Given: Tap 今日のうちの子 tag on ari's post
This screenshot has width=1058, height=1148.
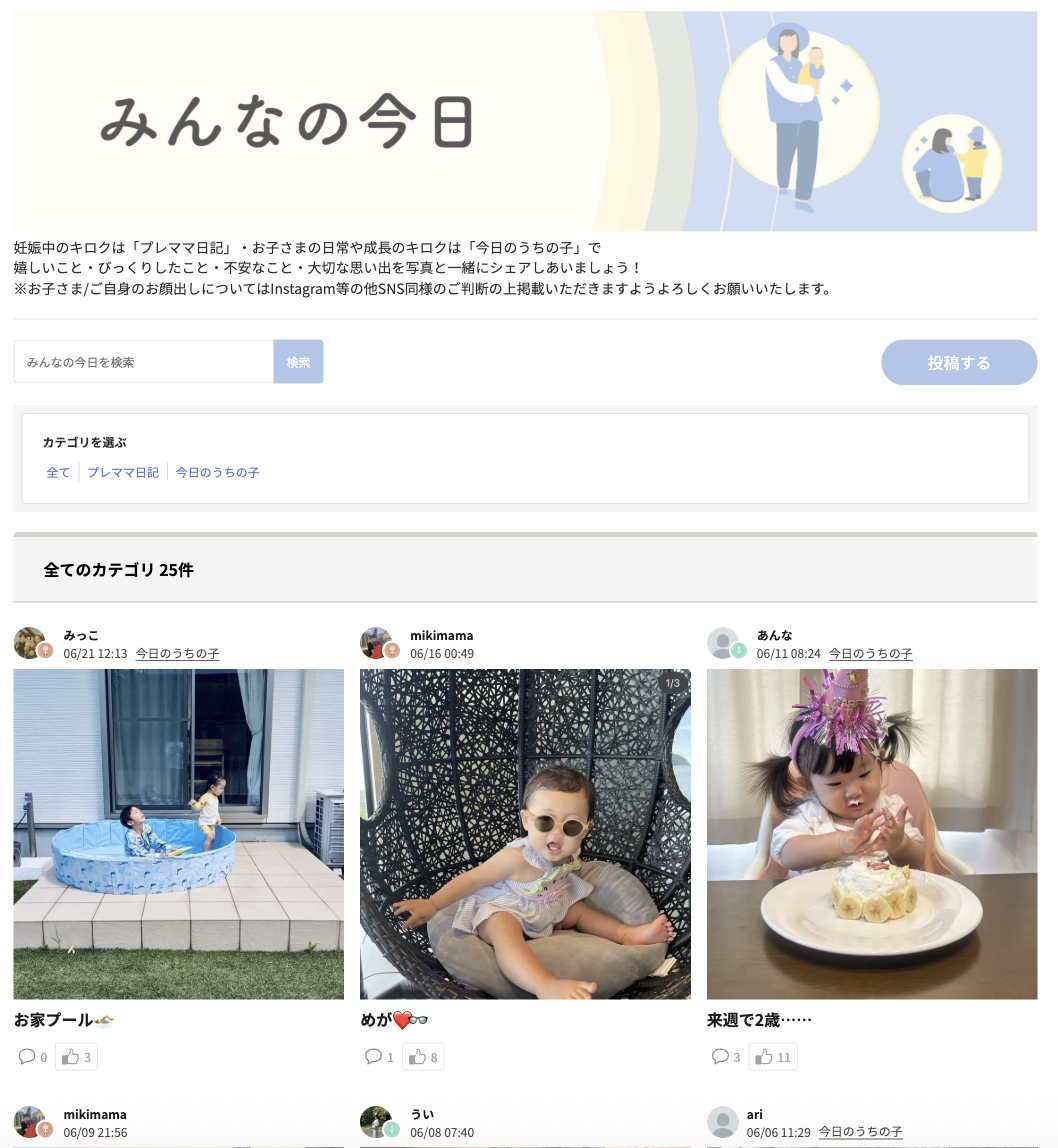Looking at the screenshot, I should pos(860,1132).
